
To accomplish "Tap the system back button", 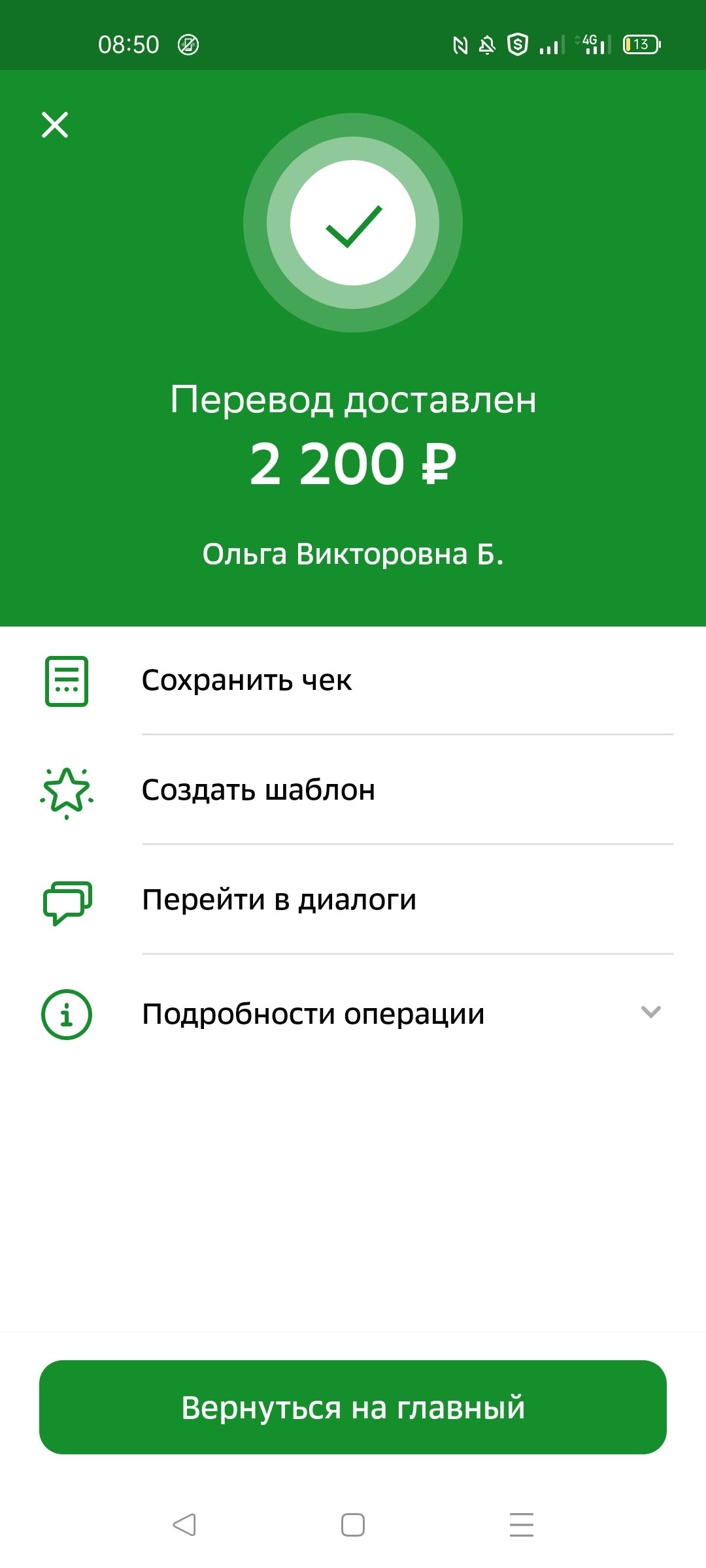I will tap(184, 1525).
